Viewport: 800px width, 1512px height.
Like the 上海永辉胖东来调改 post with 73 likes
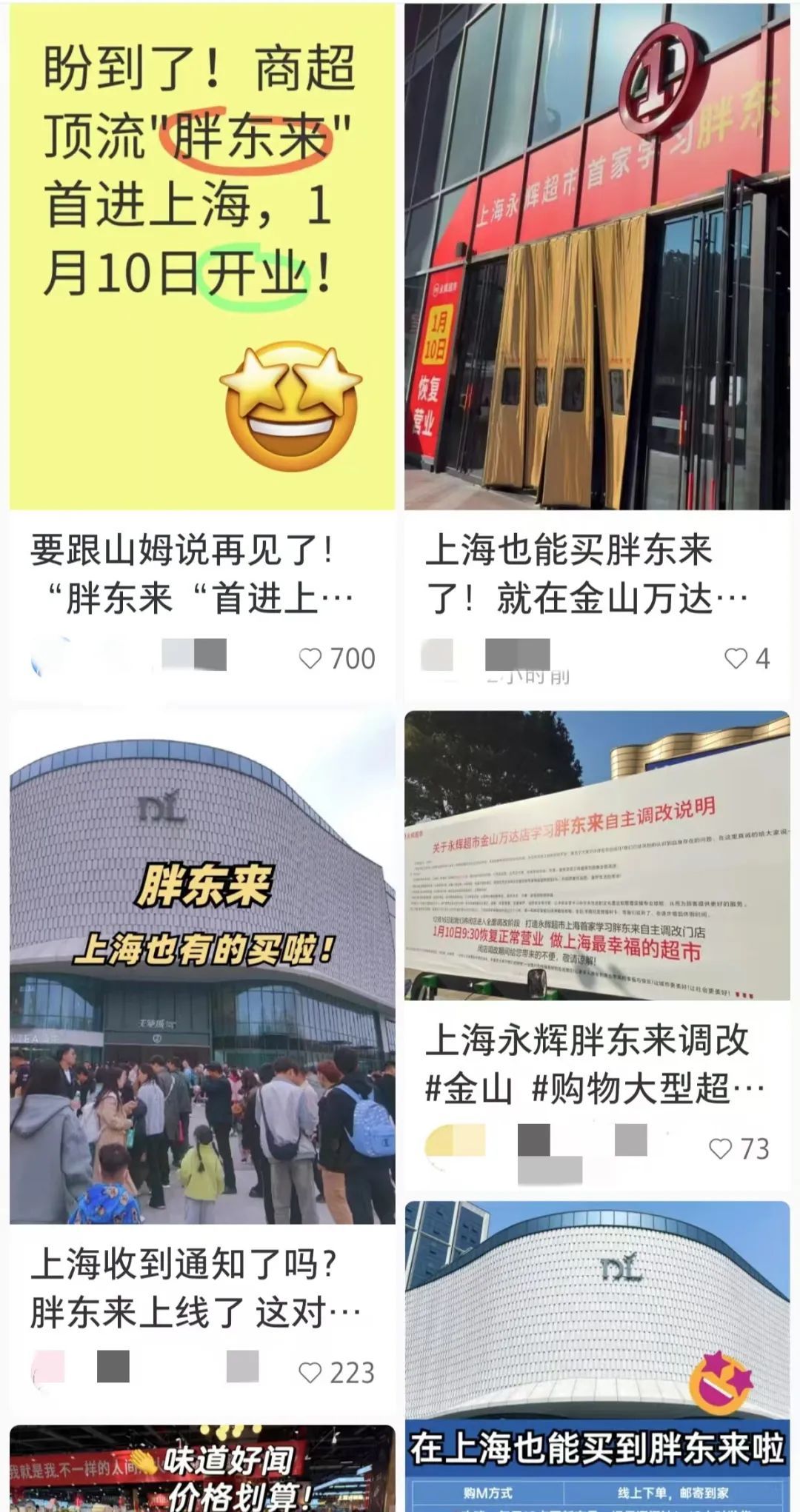(x=721, y=1148)
